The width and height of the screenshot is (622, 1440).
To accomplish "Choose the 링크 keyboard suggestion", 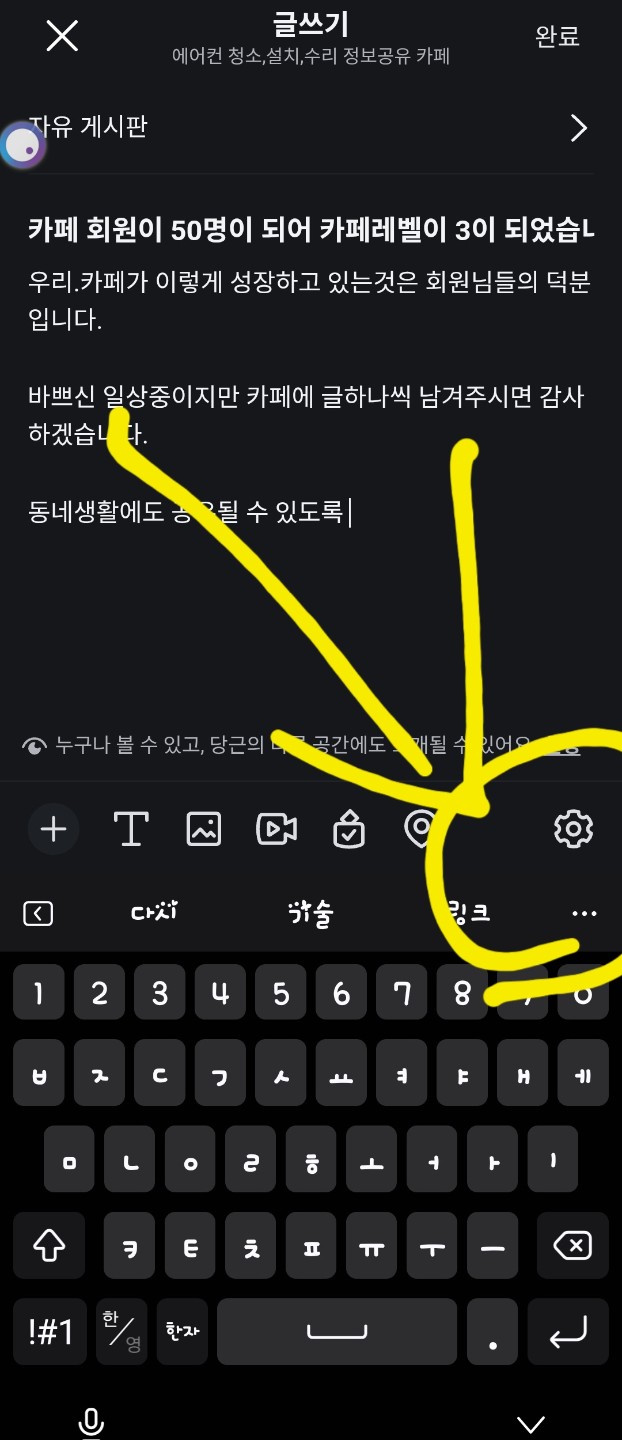I will [x=468, y=913].
